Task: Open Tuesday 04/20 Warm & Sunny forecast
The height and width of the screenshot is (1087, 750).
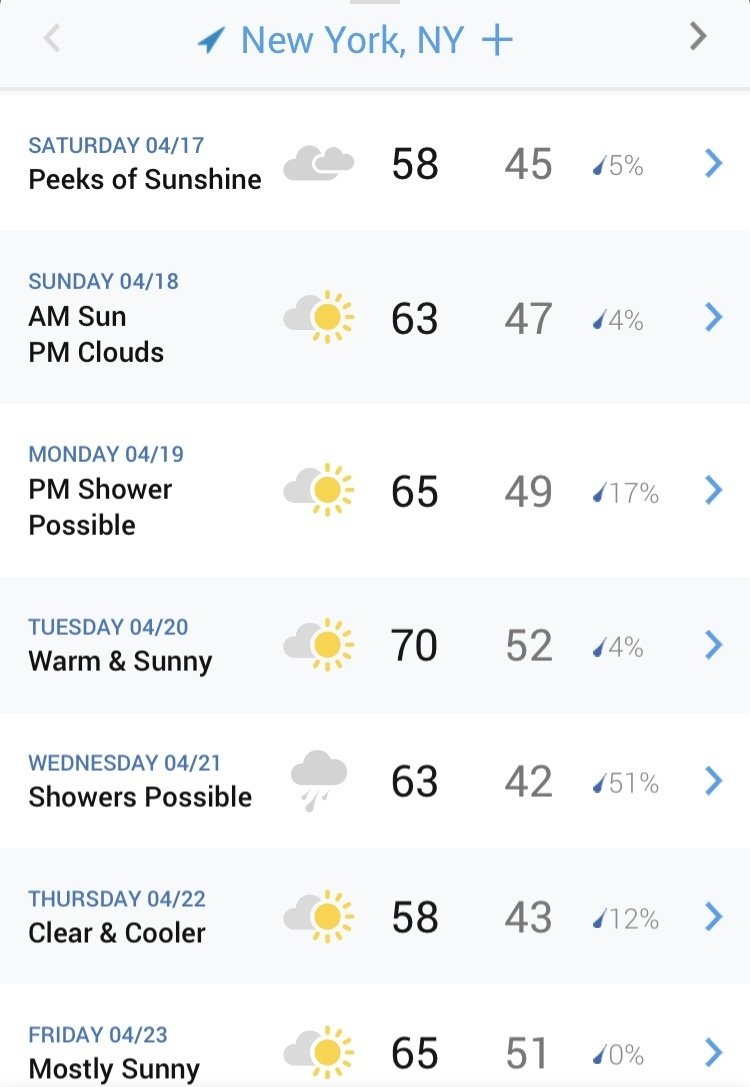Action: (713, 645)
